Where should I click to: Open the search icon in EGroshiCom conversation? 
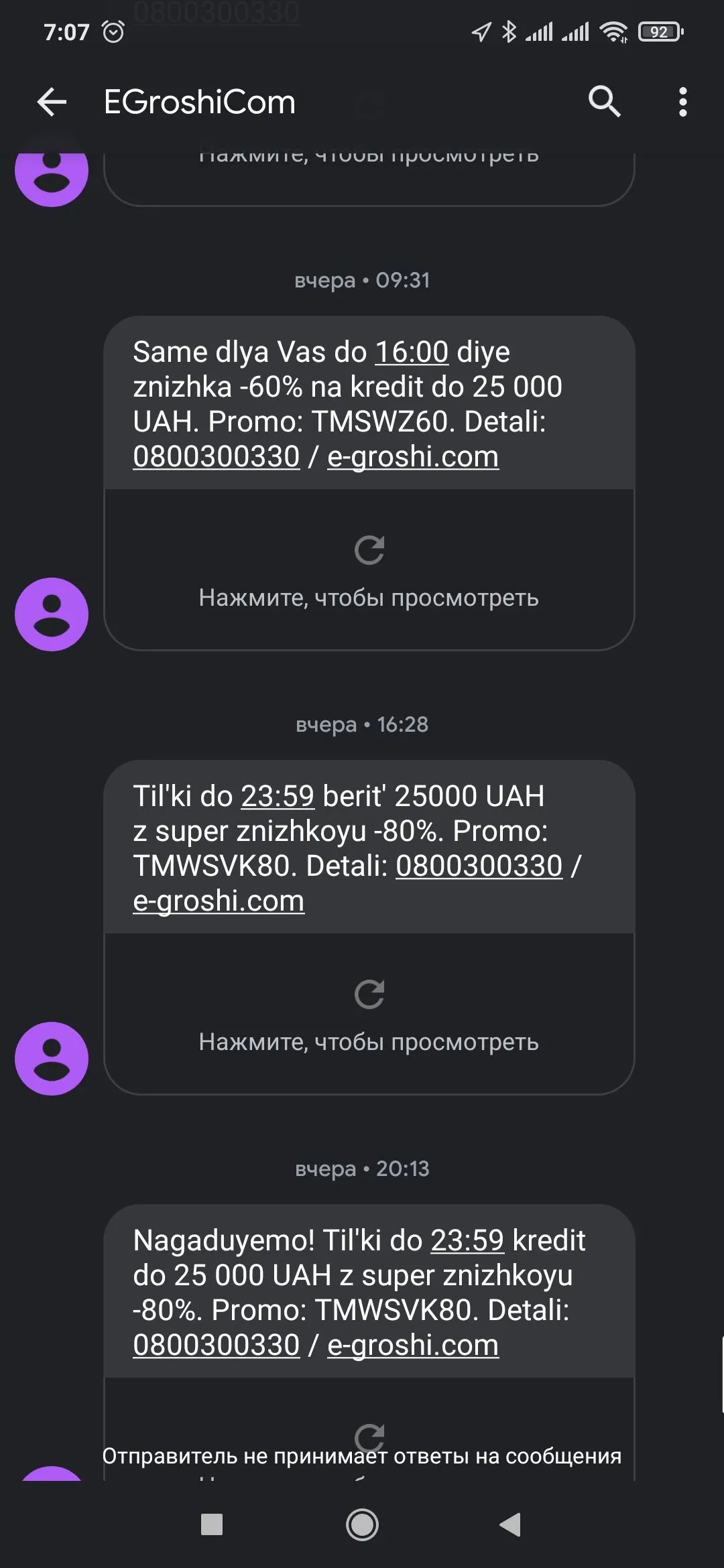click(605, 103)
